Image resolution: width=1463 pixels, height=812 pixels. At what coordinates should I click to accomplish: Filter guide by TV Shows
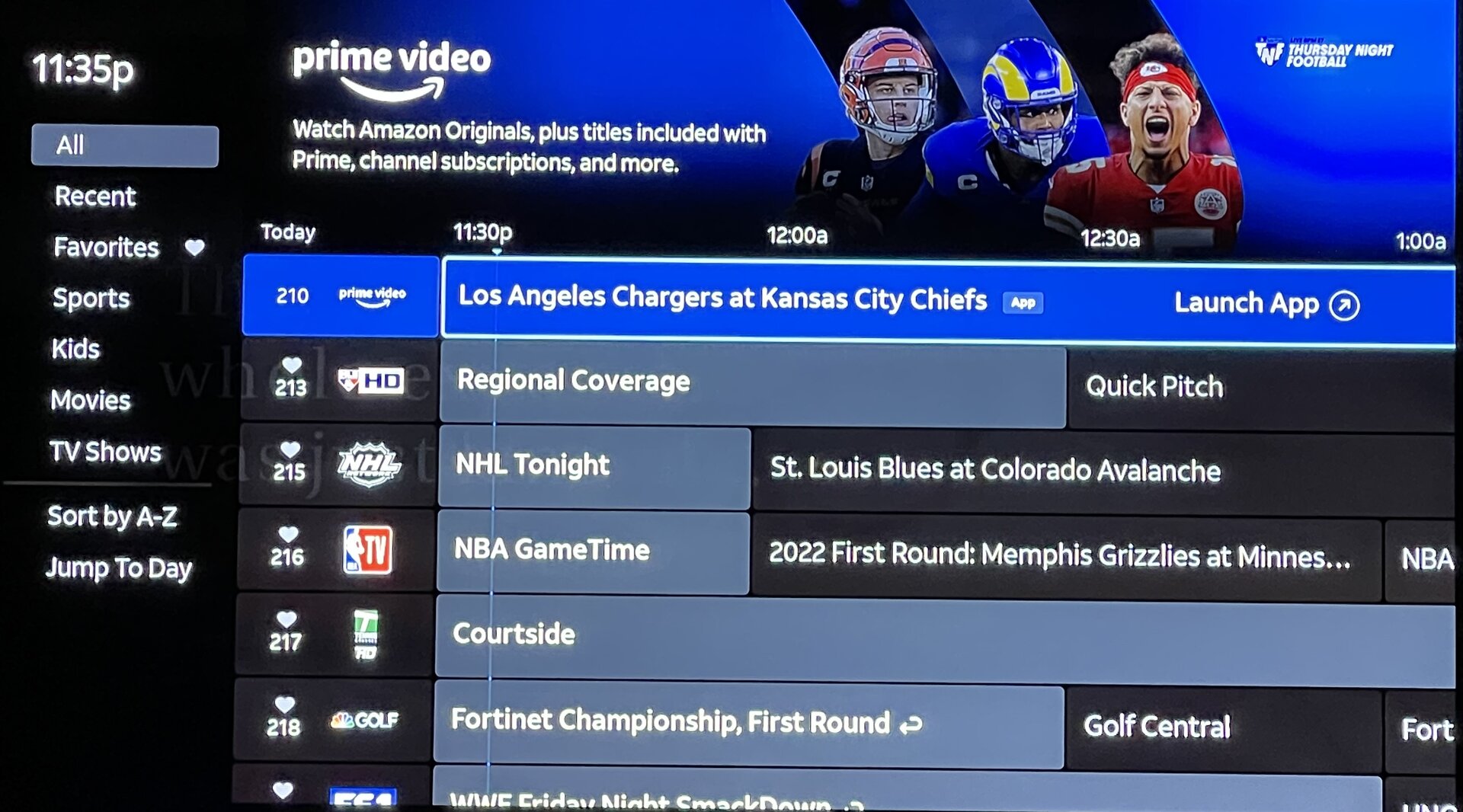105,451
